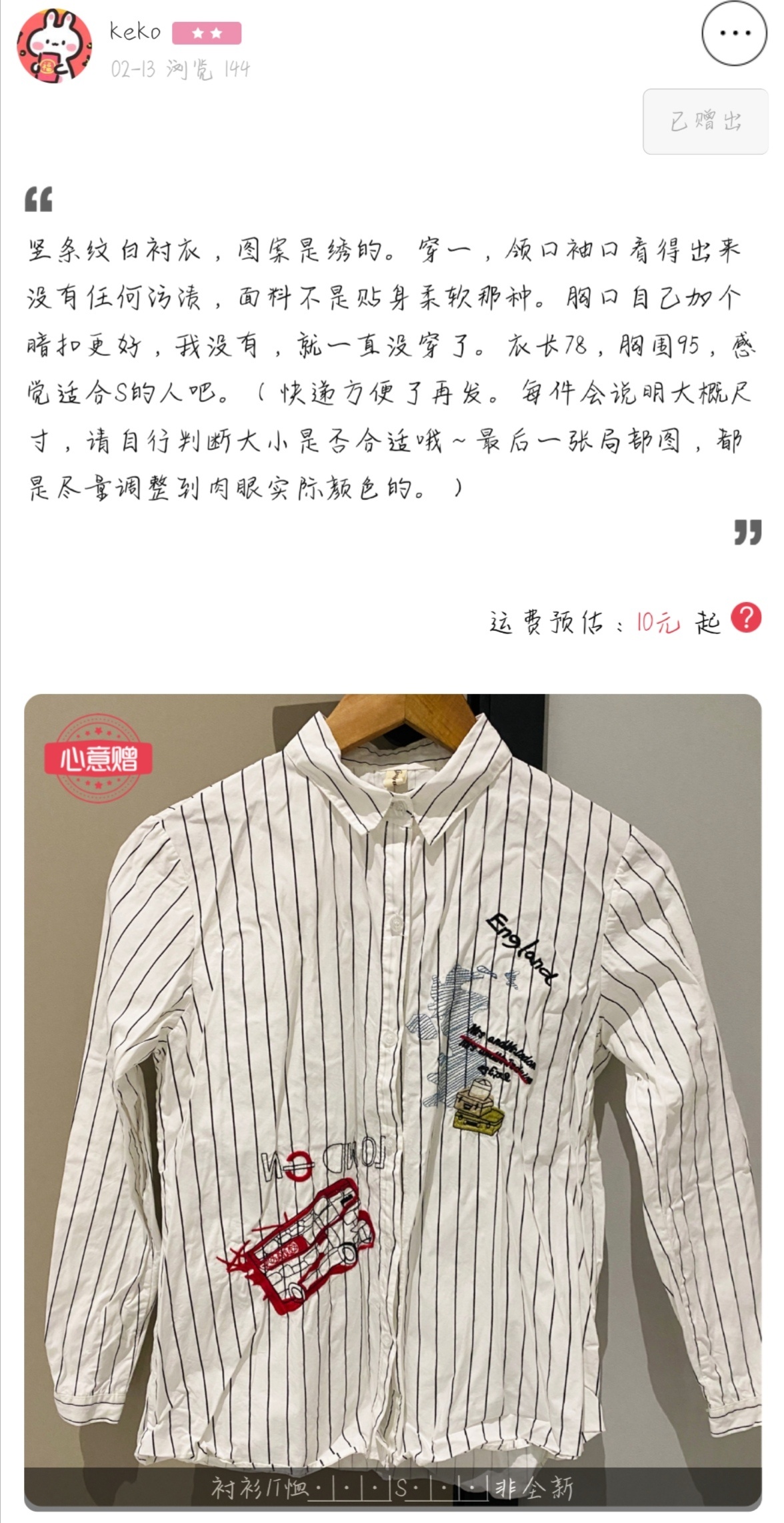Screen dimensions: 784x1523
Task: Open keko's profile avatar
Action: pyautogui.click(x=54, y=46)
